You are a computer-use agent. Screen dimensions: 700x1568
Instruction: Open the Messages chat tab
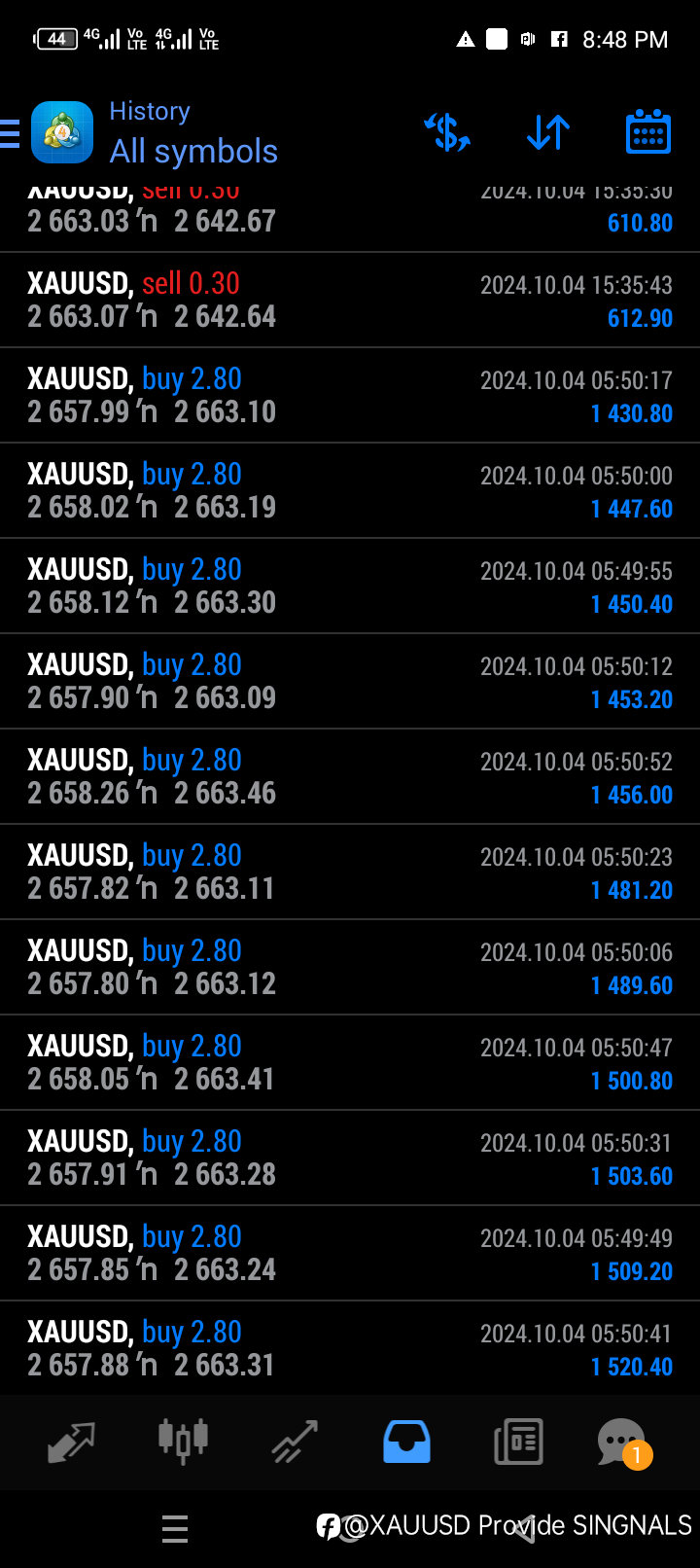point(623,1442)
